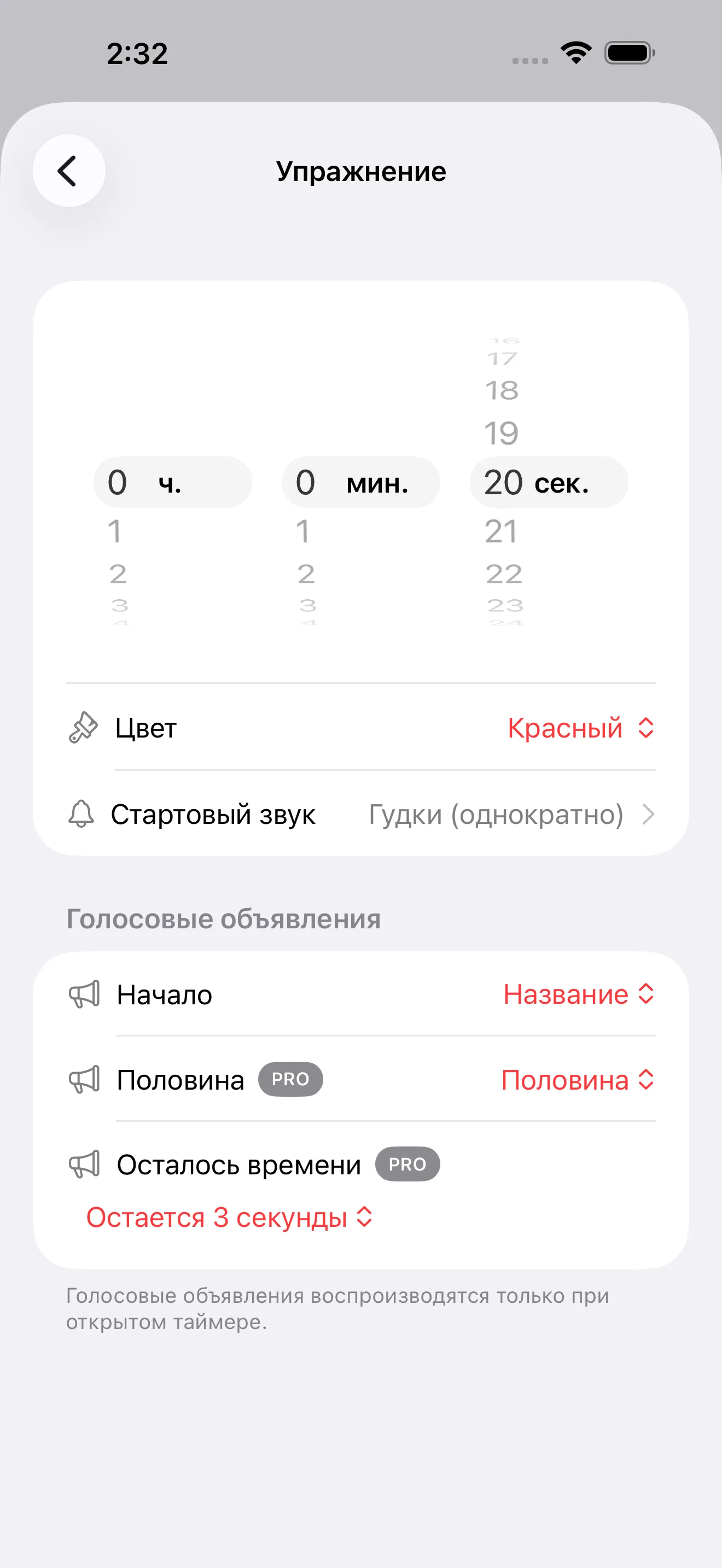
Task: Tap the back arrow at the top
Action: [x=68, y=171]
